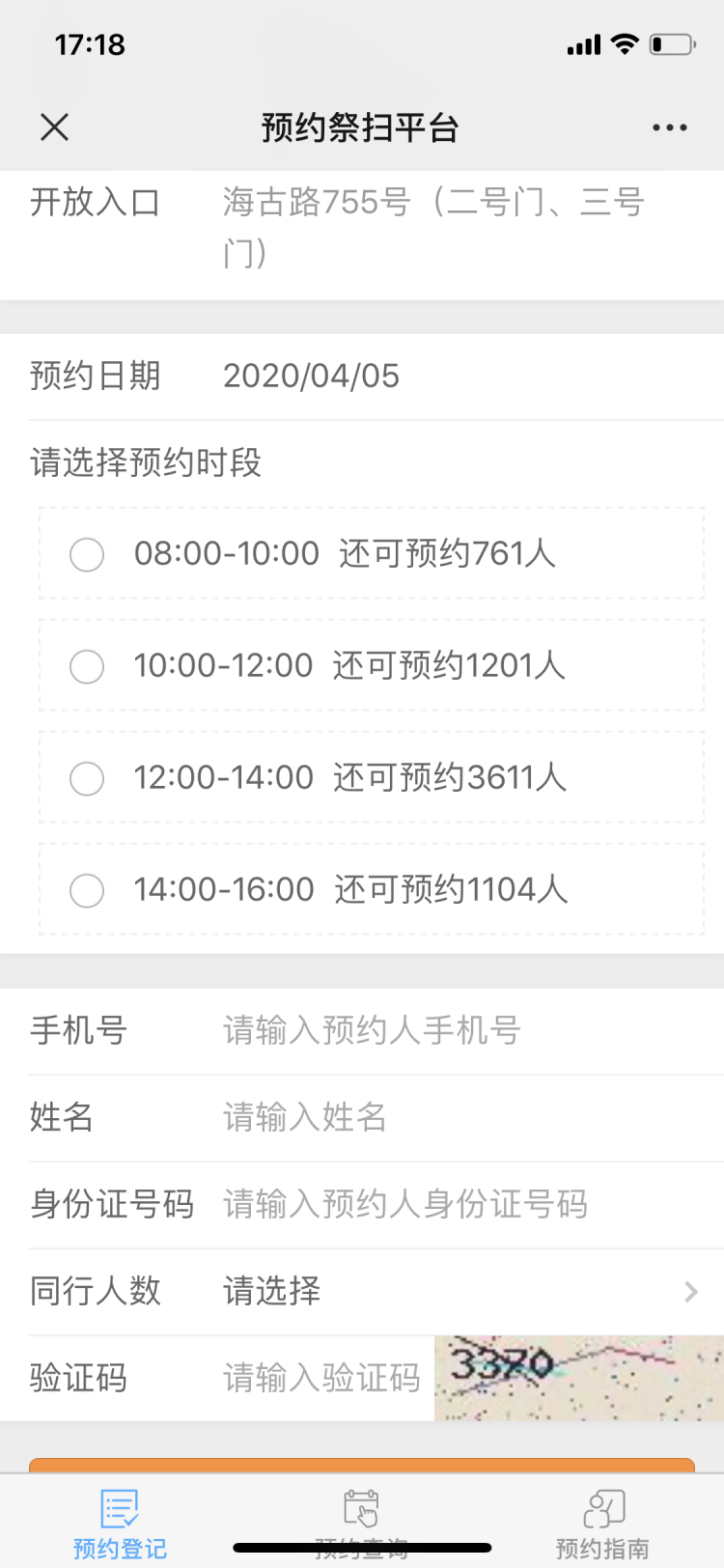Open the three-dot more menu
This screenshot has height=1568, width=724.
669,127
